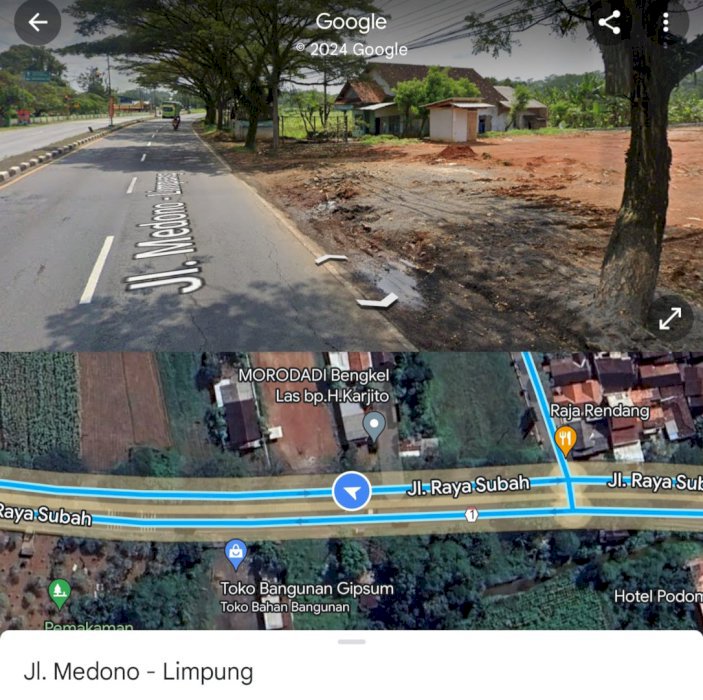This screenshot has width=703, height=700.
Task: Expand the Jl. Medono - Limpung bottom sheet
Action: (351, 642)
